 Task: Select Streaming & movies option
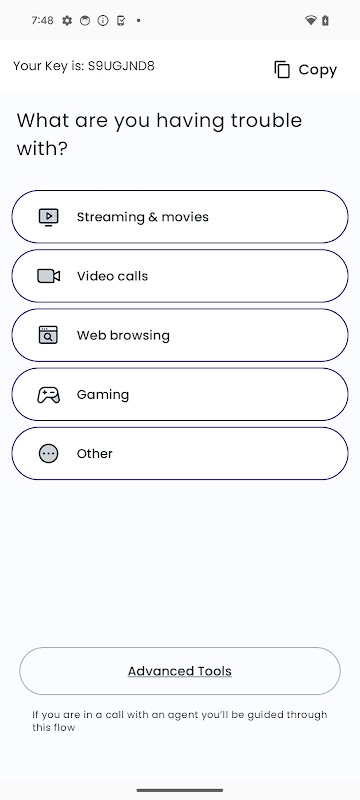180,217
